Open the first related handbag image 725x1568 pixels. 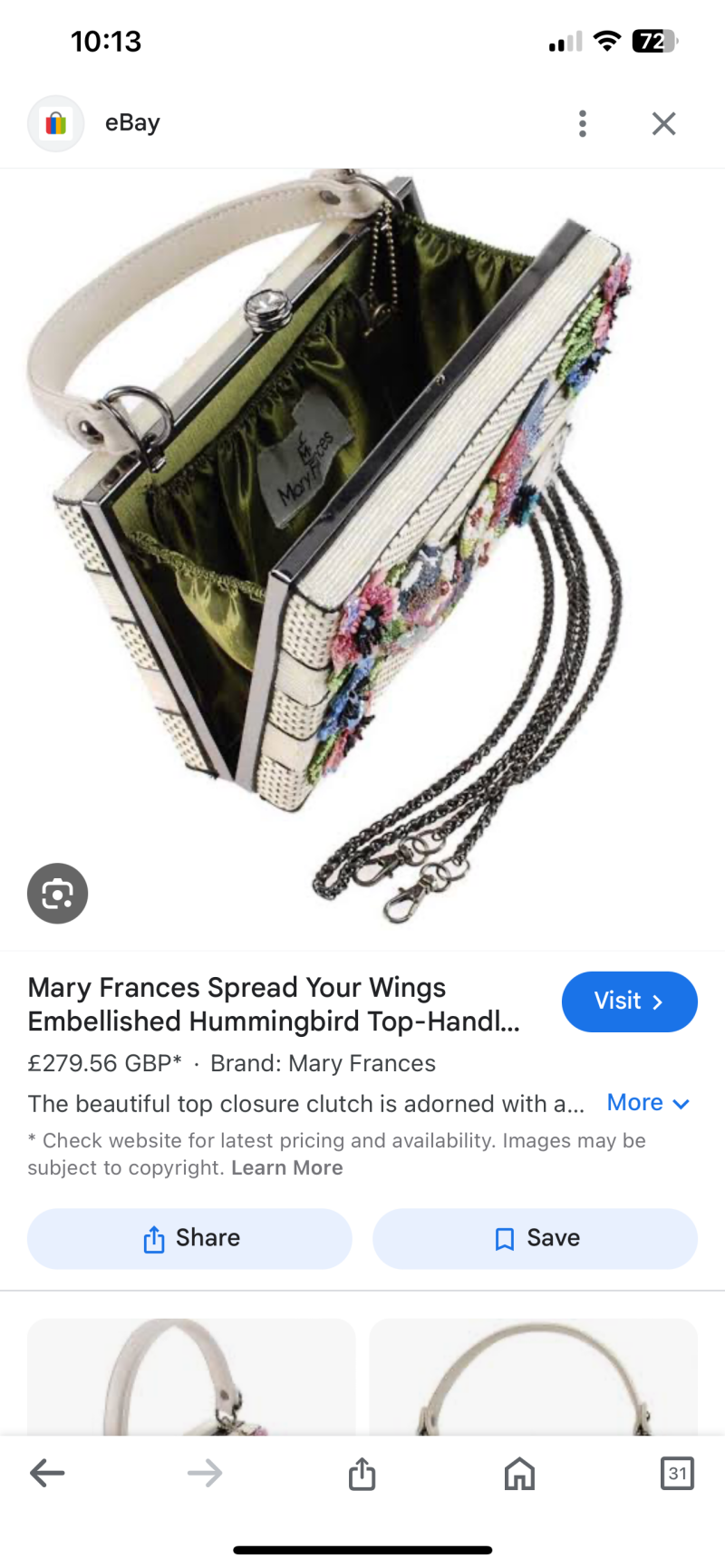pos(190,1378)
